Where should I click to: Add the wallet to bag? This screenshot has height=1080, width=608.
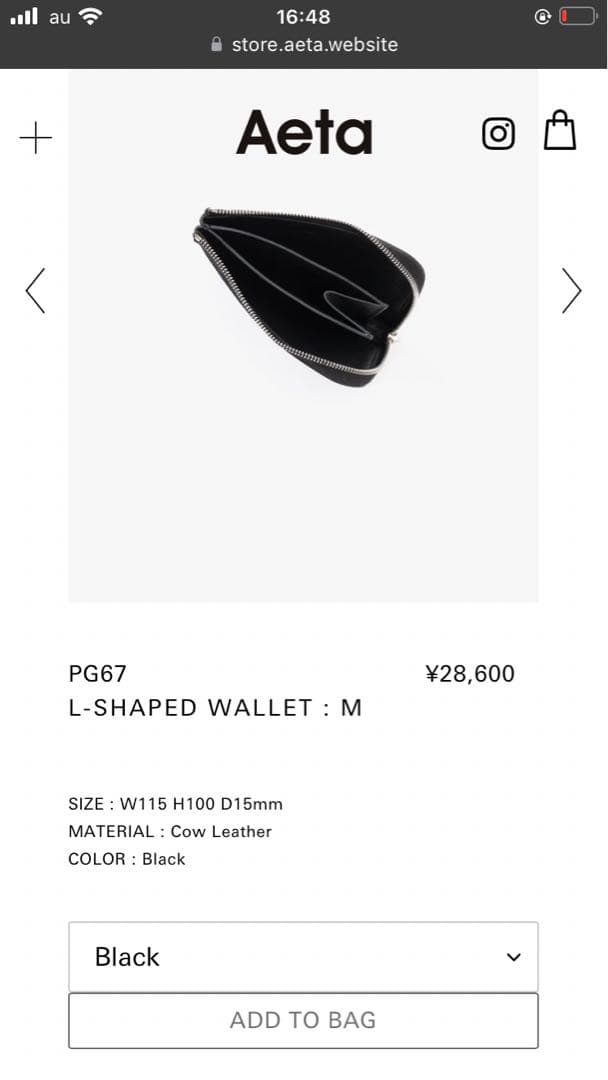303,1020
